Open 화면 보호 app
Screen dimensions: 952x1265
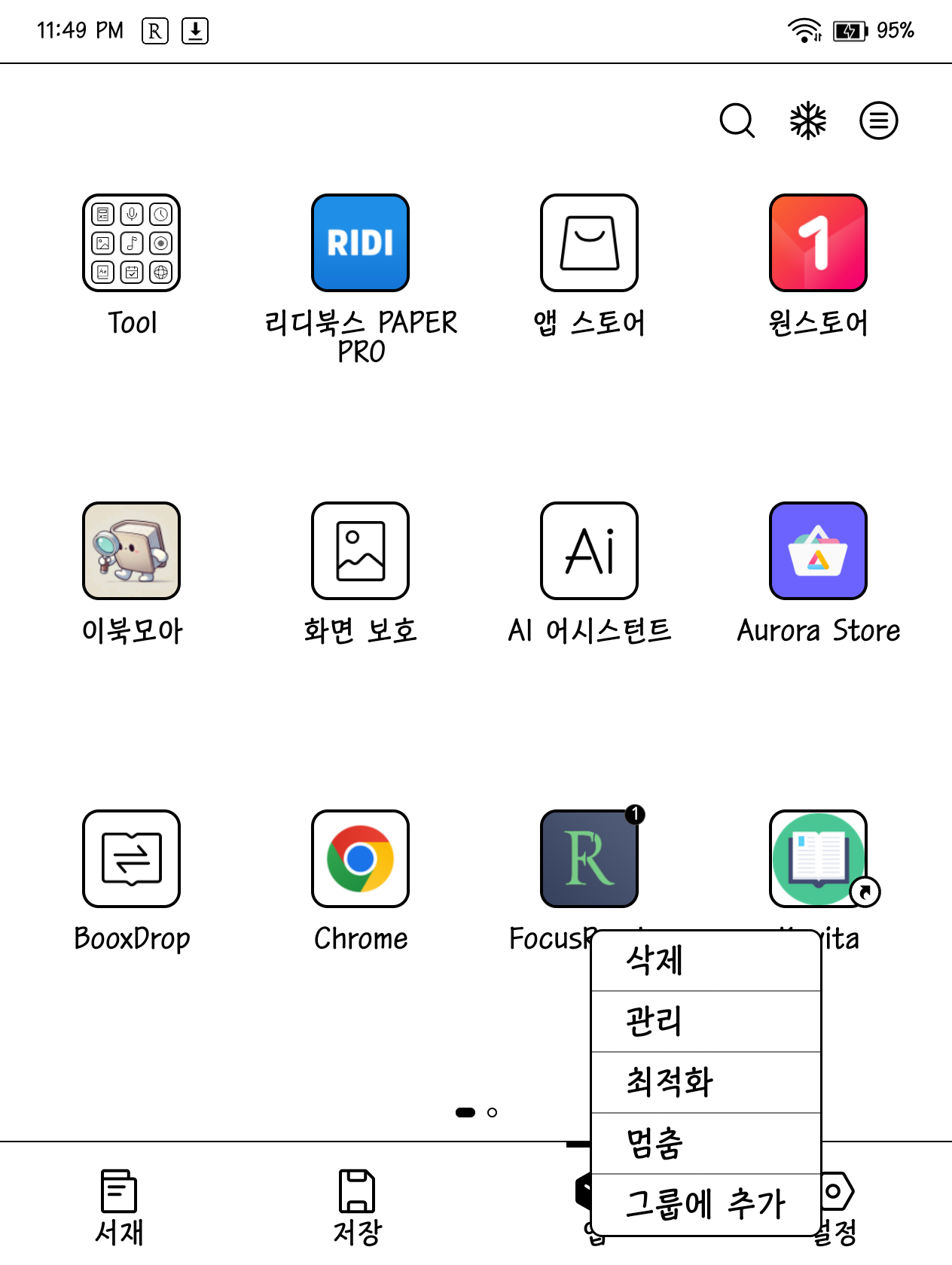pyautogui.click(x=360, y=551)
